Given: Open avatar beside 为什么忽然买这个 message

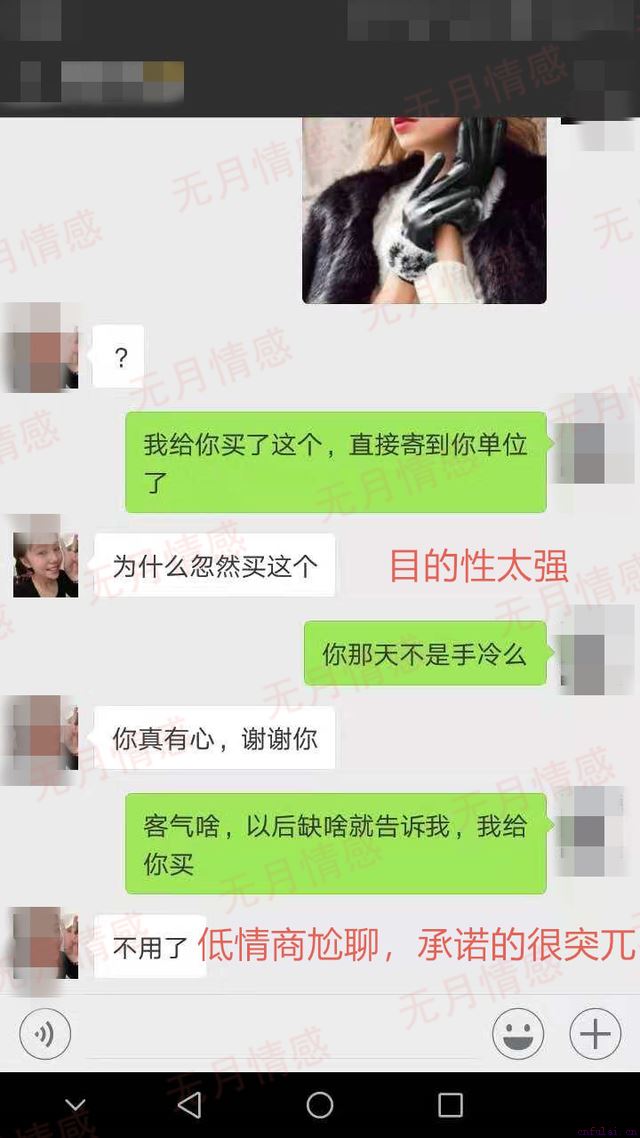Looking at the screenshot, I should pos(45,565).
